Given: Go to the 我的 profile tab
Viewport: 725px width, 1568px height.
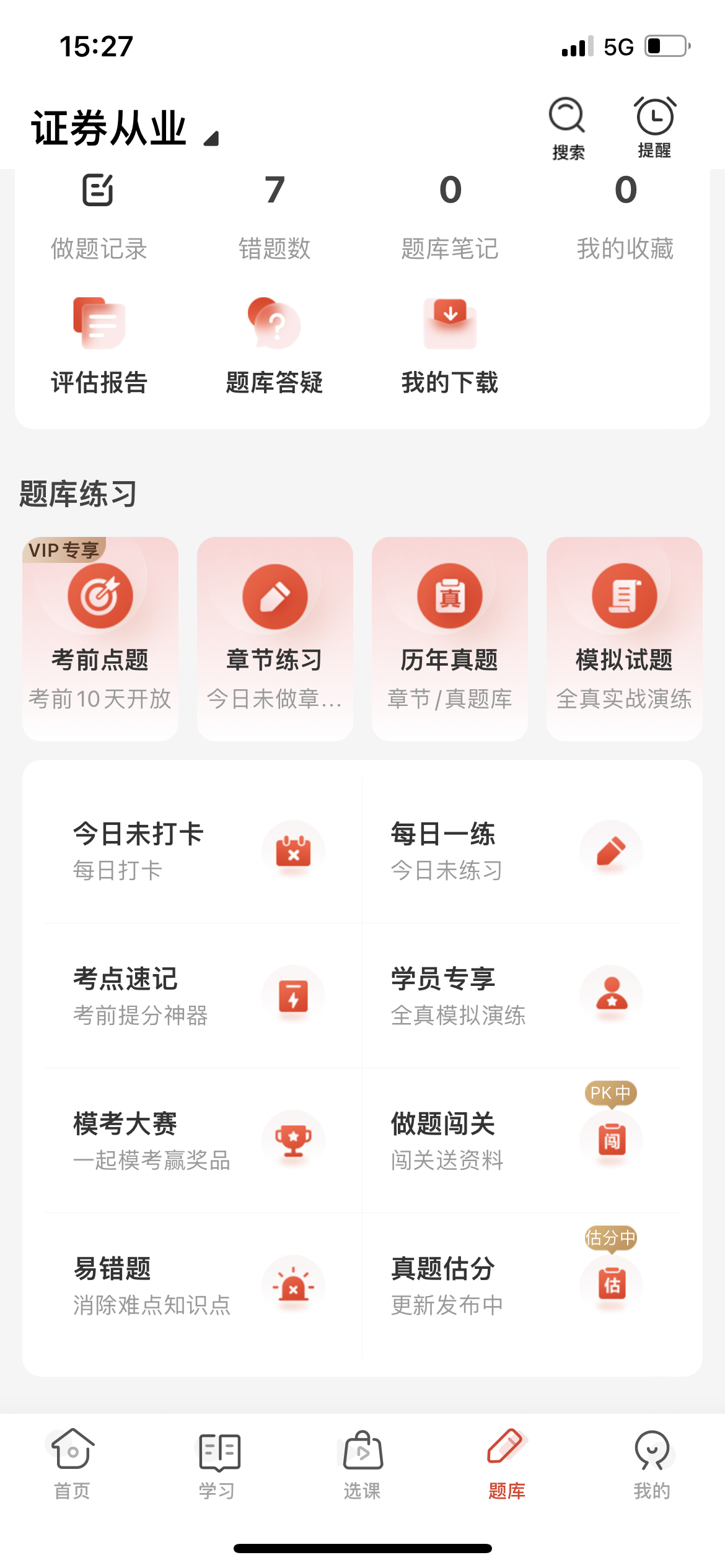Looking at the screenshot, I should pyautogui.click(x=652, y=1464).
